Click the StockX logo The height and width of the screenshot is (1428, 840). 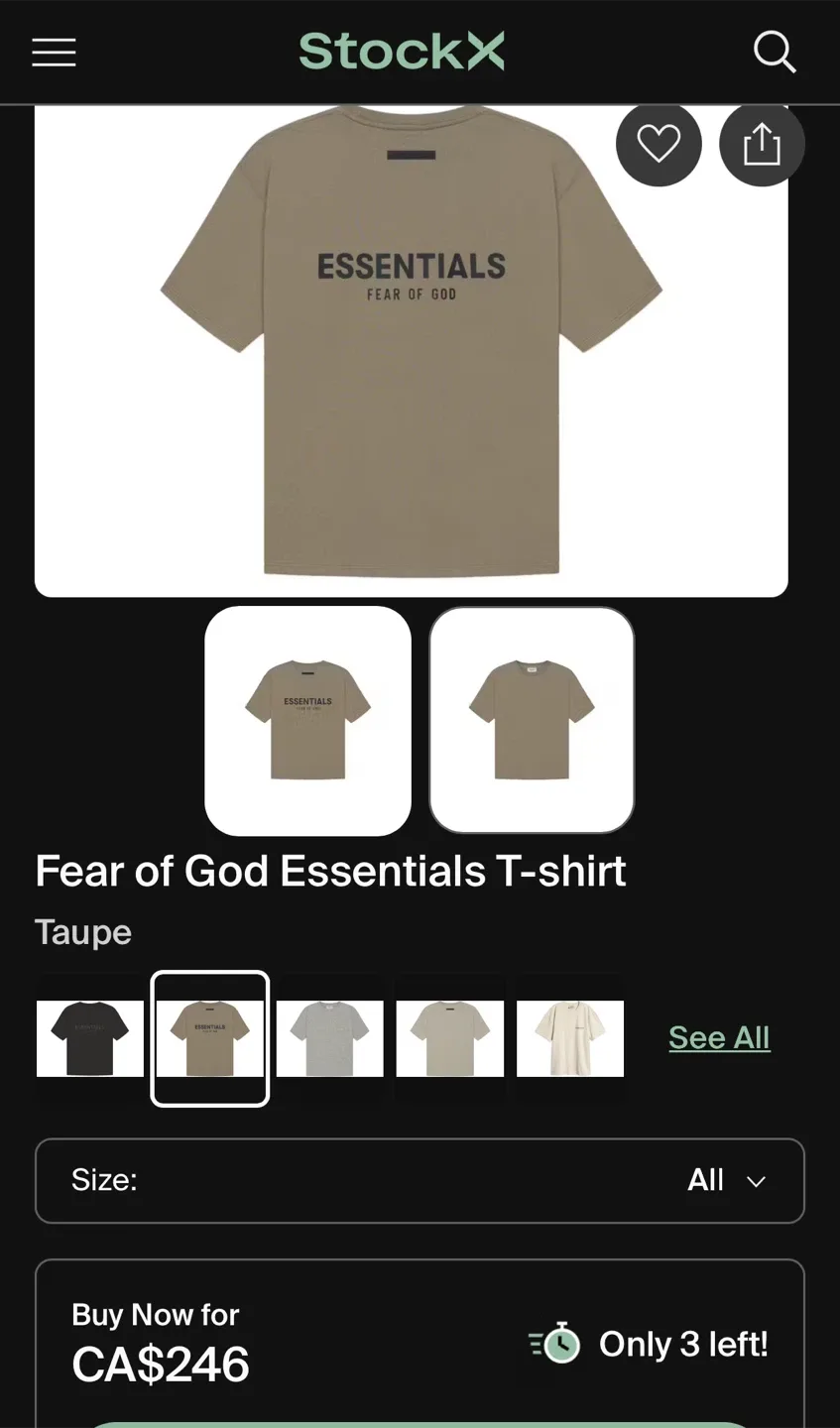click(402, 52)
